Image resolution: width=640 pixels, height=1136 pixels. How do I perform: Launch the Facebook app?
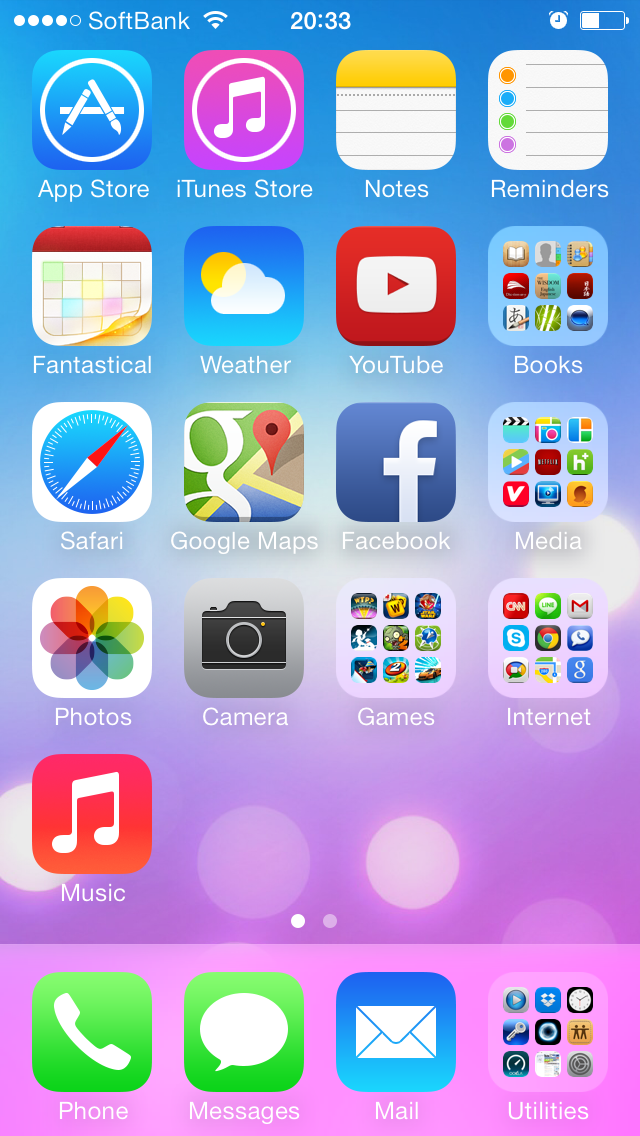point(396,462)
